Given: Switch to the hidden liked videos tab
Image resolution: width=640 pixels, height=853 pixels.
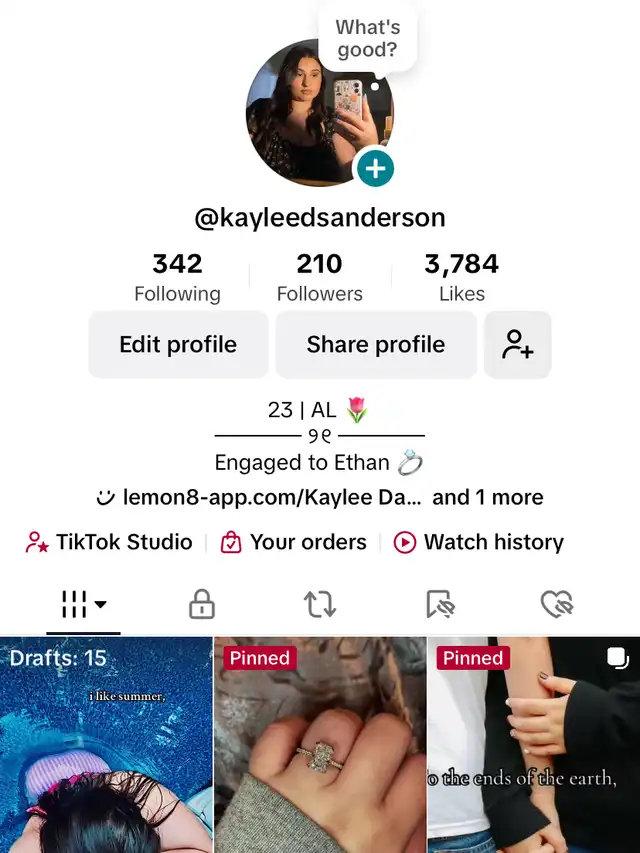Looking at the screenshot, I should point(556,604).
